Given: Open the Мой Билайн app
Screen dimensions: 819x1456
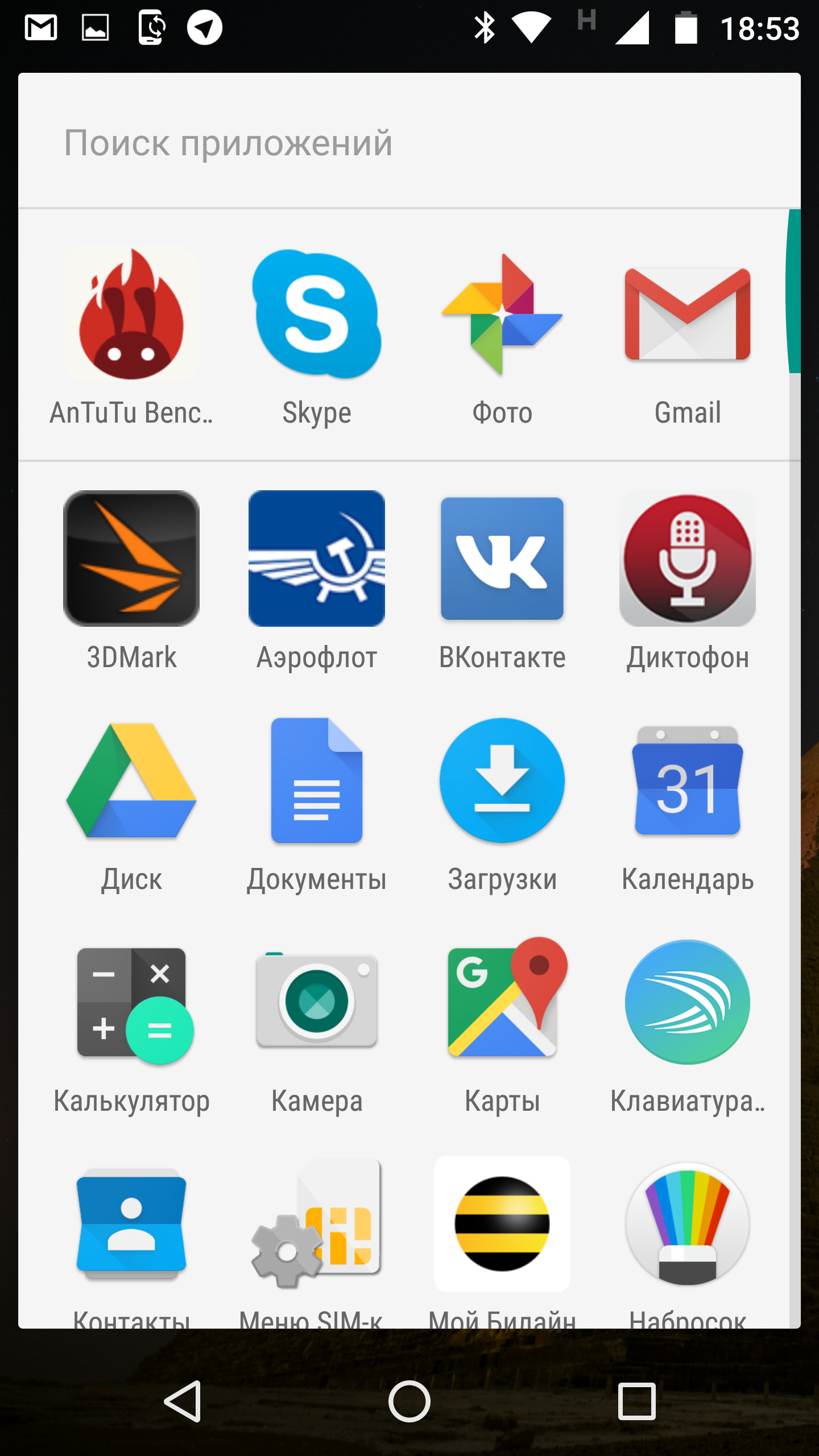Looking at the screenshot, I should [x=502, y=1224].
